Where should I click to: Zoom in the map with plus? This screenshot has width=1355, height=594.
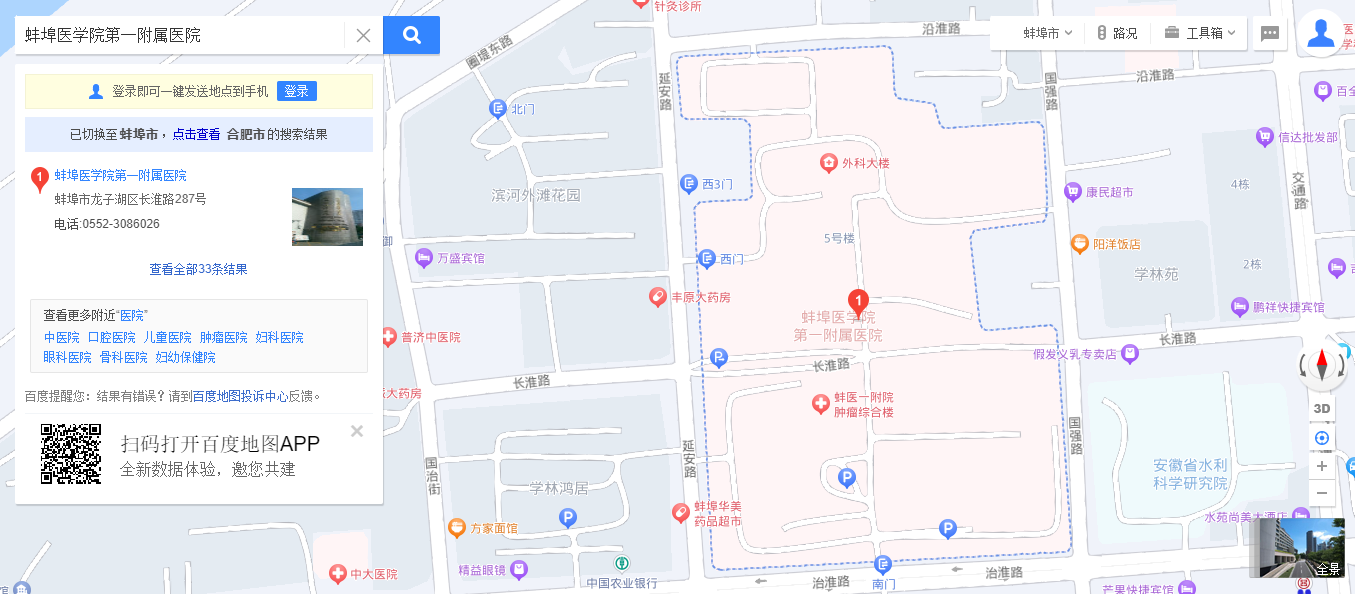[1322, 466]
